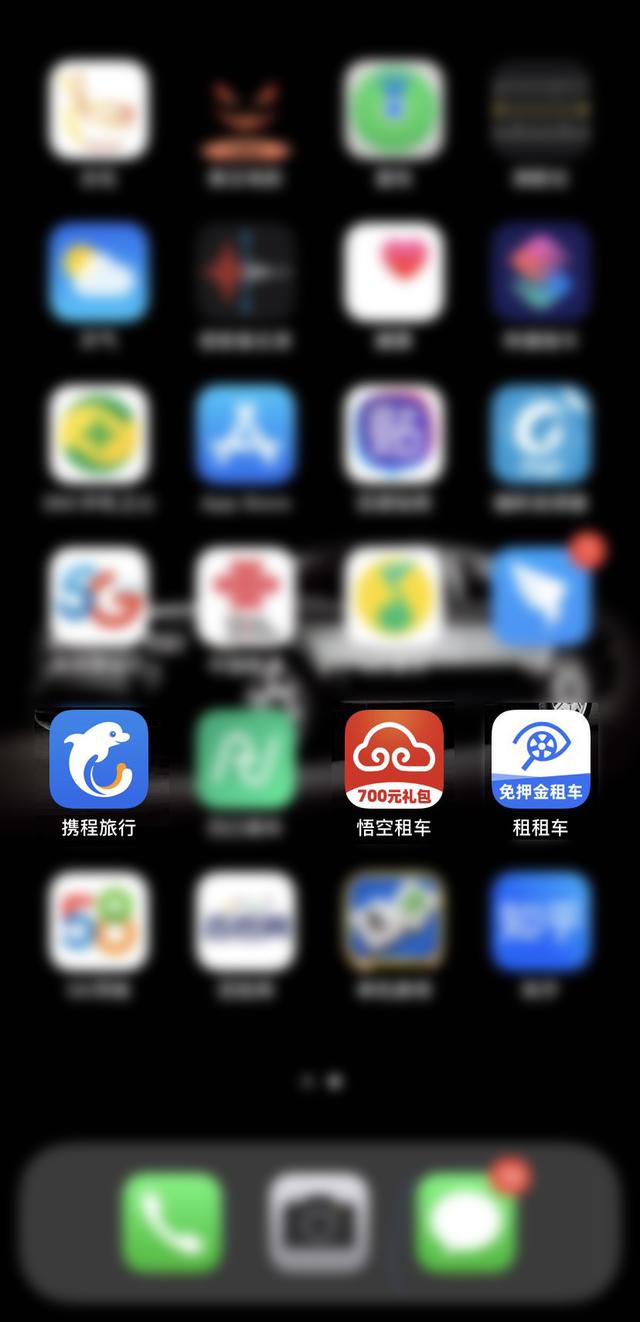The image size is (640, 1322).
Task: Open the Phone app in the dock
Action: click(171, 1222)
